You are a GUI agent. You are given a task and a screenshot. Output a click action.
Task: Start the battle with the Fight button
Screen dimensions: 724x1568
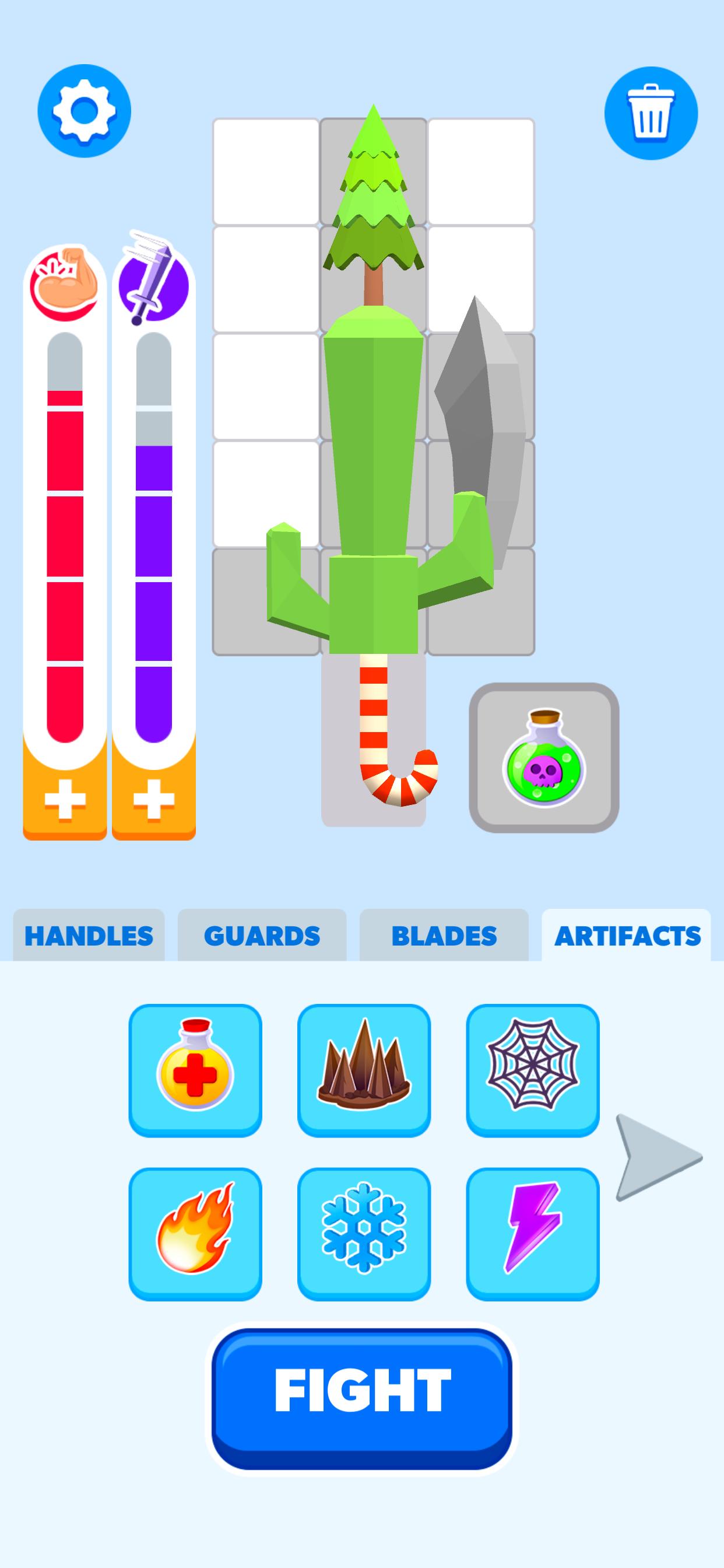pos(362,1398)
